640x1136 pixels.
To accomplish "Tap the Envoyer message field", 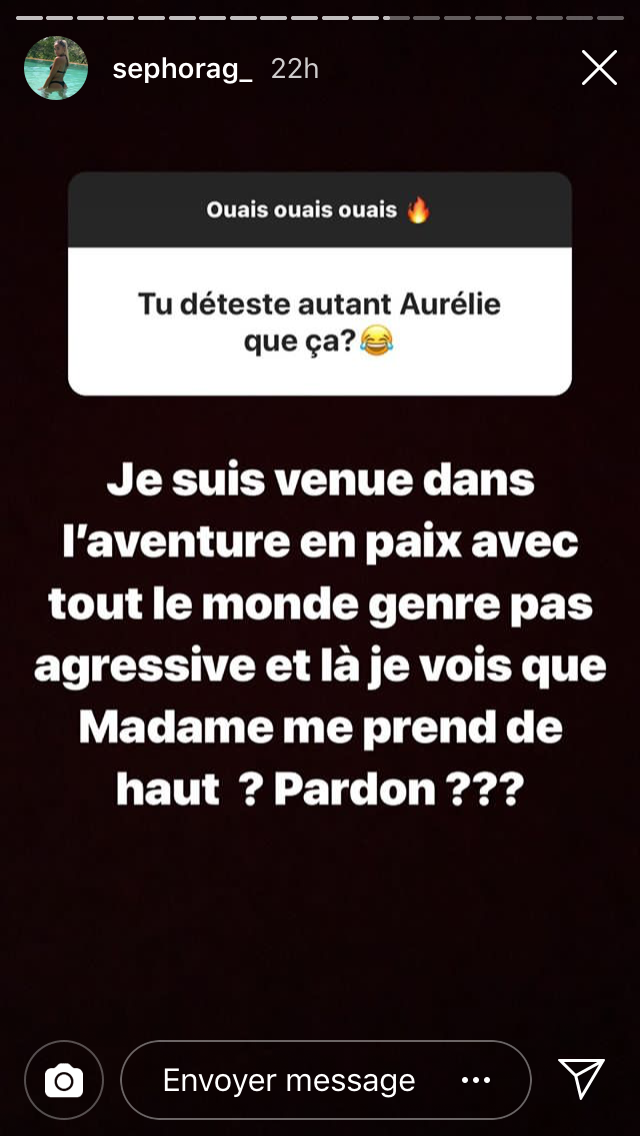I will (x=325, y=1080).
